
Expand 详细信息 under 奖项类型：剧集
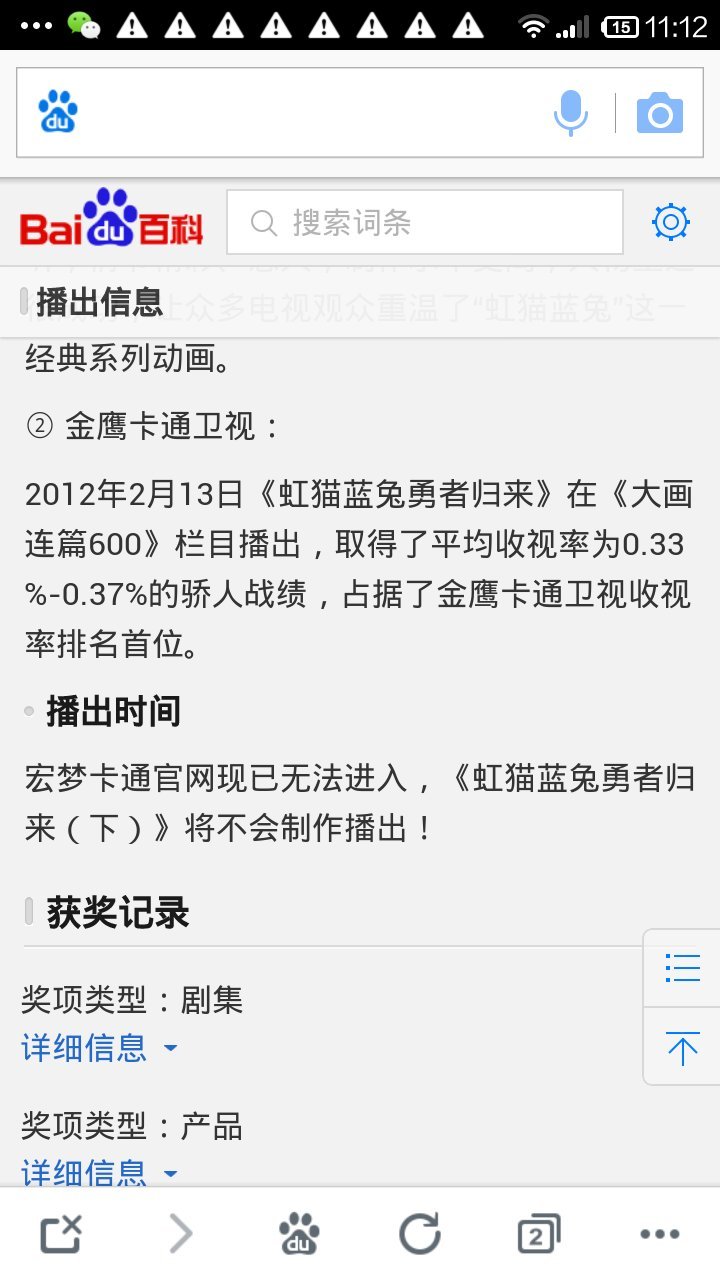pyautogui.click(x=100, y=1048)
